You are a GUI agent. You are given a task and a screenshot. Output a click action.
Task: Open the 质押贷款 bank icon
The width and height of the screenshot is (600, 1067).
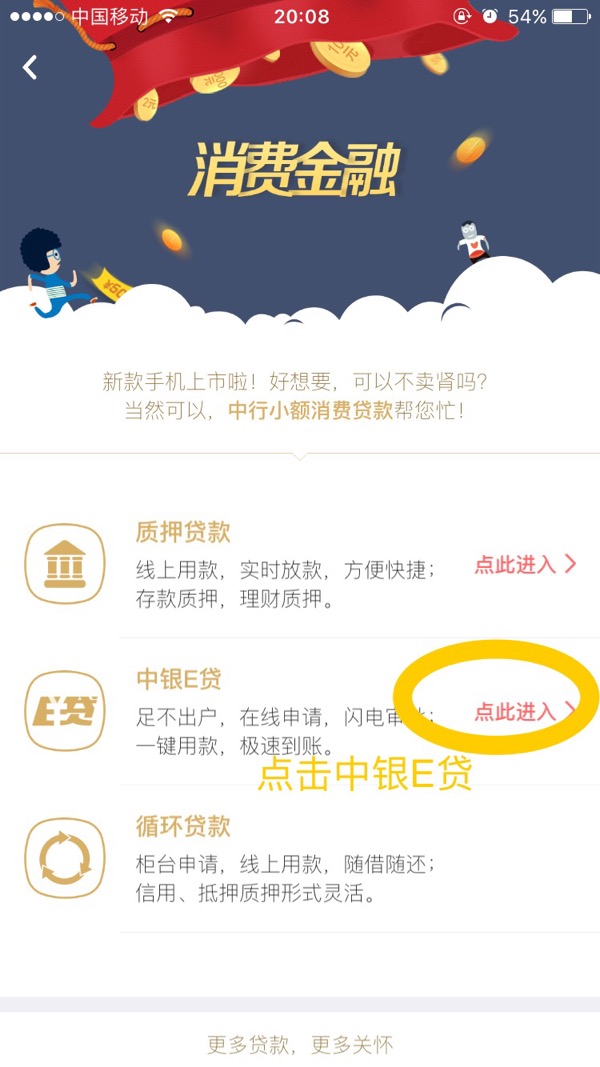pyautogui.click(x=64, y=564)
